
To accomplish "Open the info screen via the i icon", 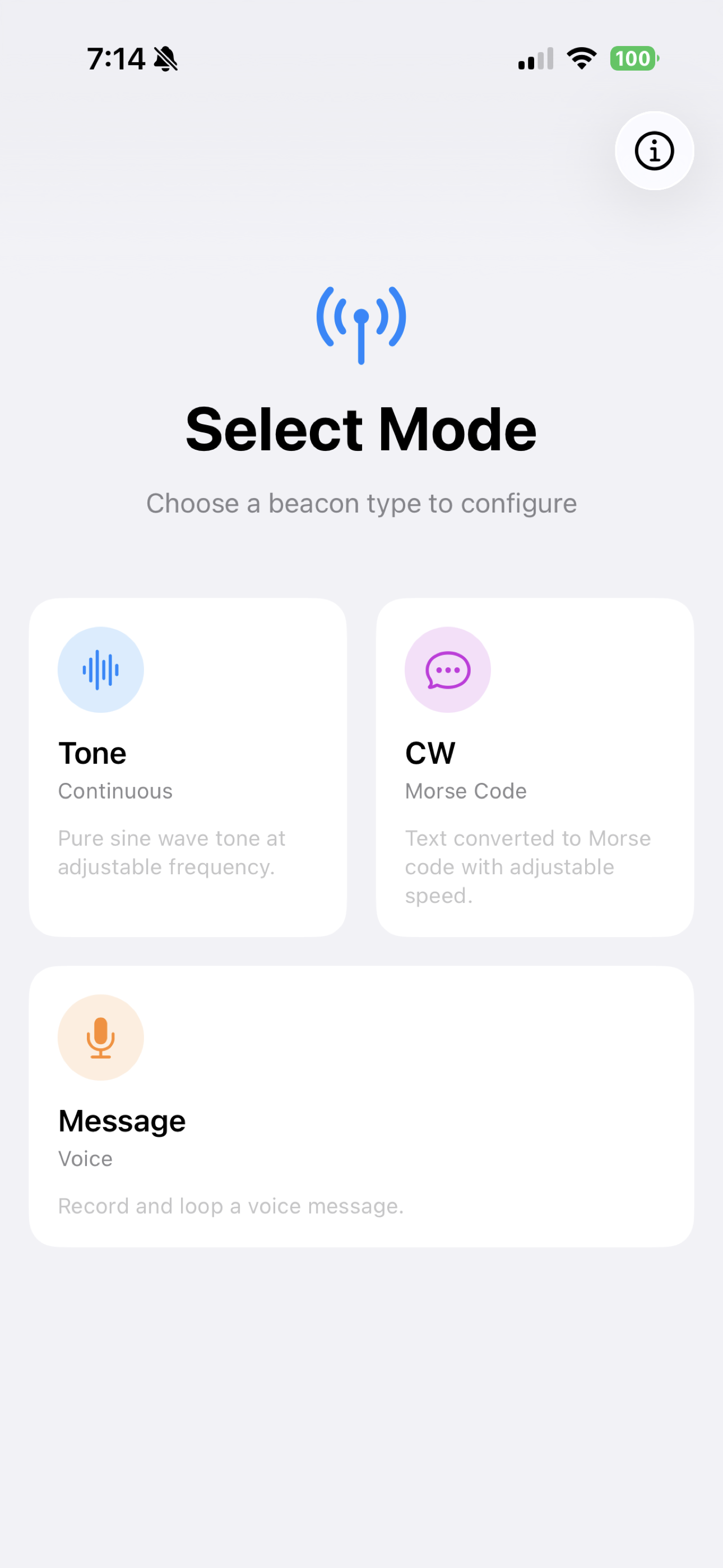I will pos(654,151).
